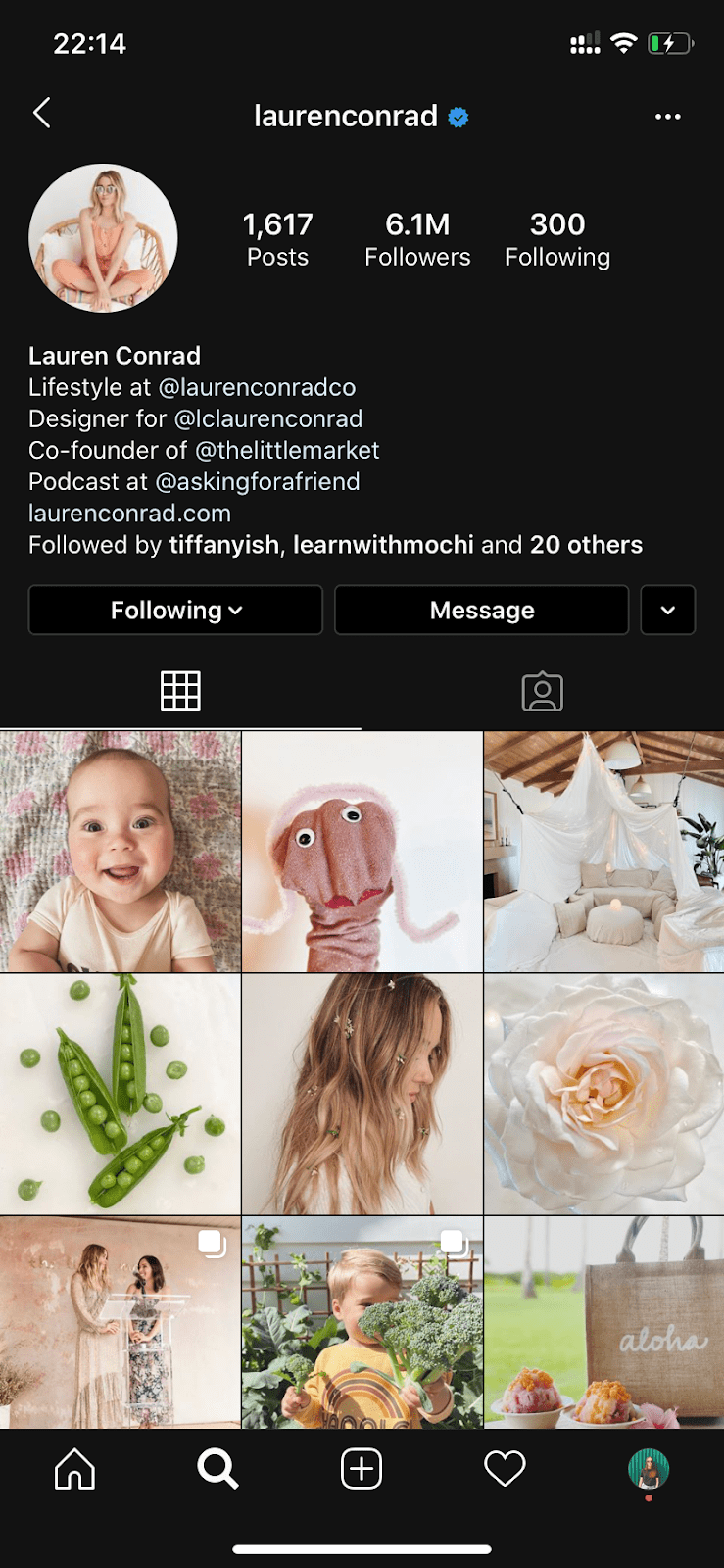Open the smiling baby post
This screenshot has width=724, height=1568.
pyautogui.click(x=120, y=851)
